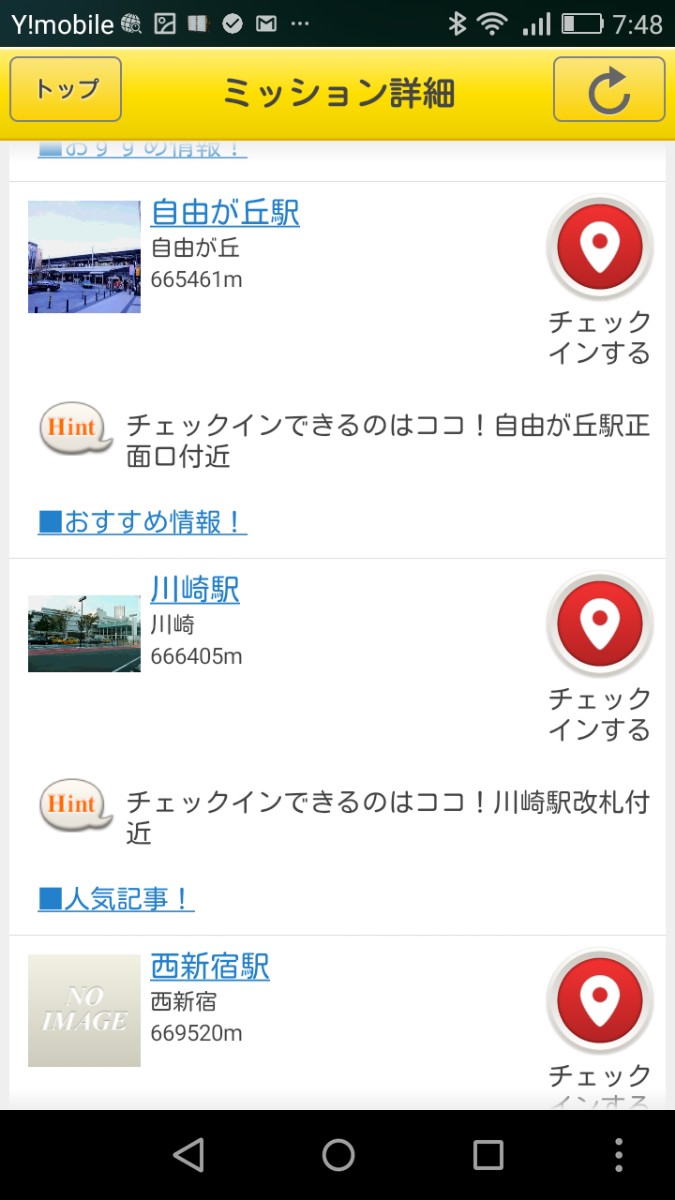View the 自由が丘駅 station photo
Screen dimensions: 675x1200
[84, 257]
